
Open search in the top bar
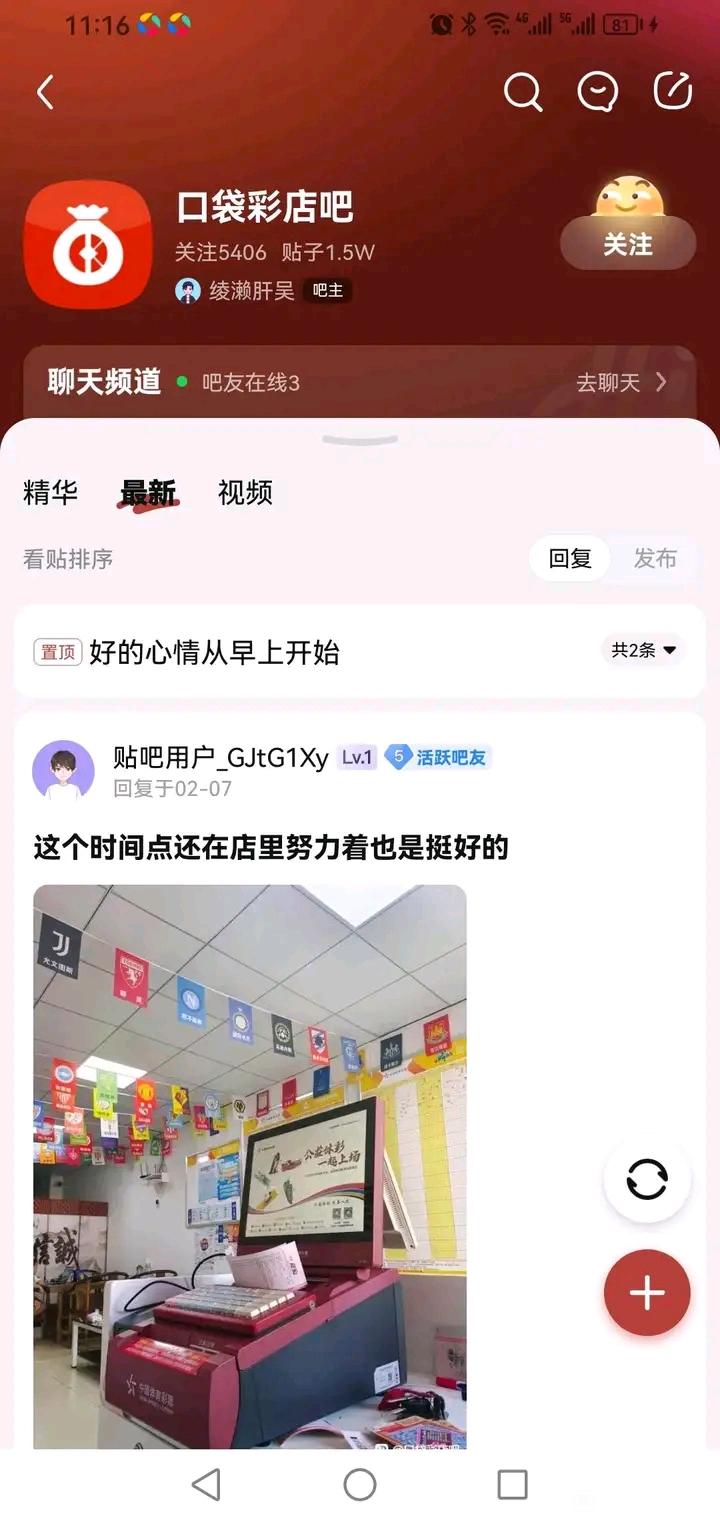click(x=522, y=92)
